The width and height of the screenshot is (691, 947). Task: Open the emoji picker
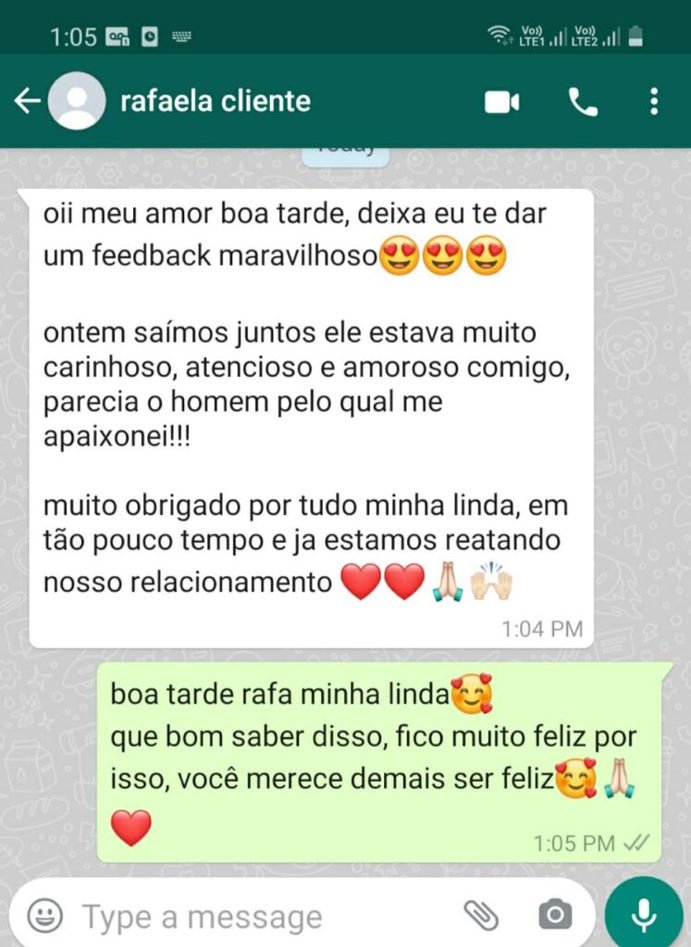(x=44, y=915)
